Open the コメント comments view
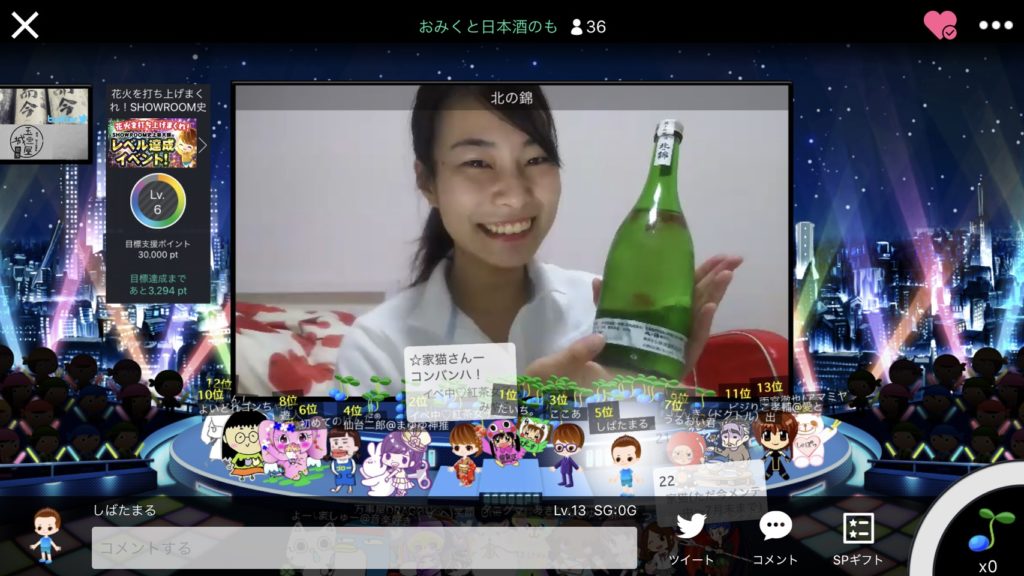Viewport: 1024px width, 576px height. [775, 537]
